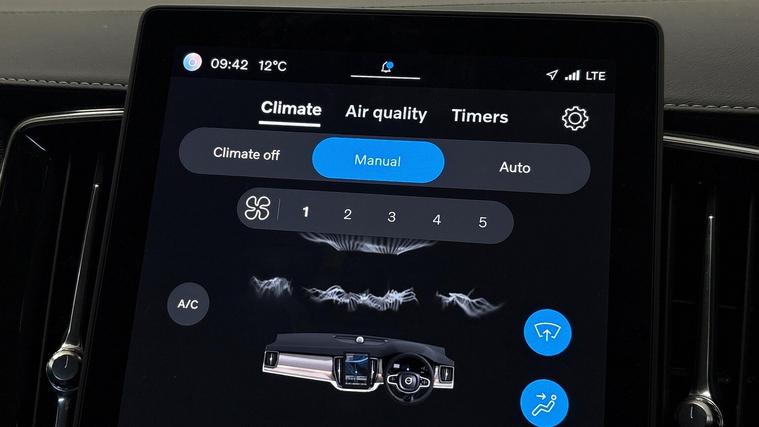
Task: Switch to the Air quality tab
Action: 386,113
